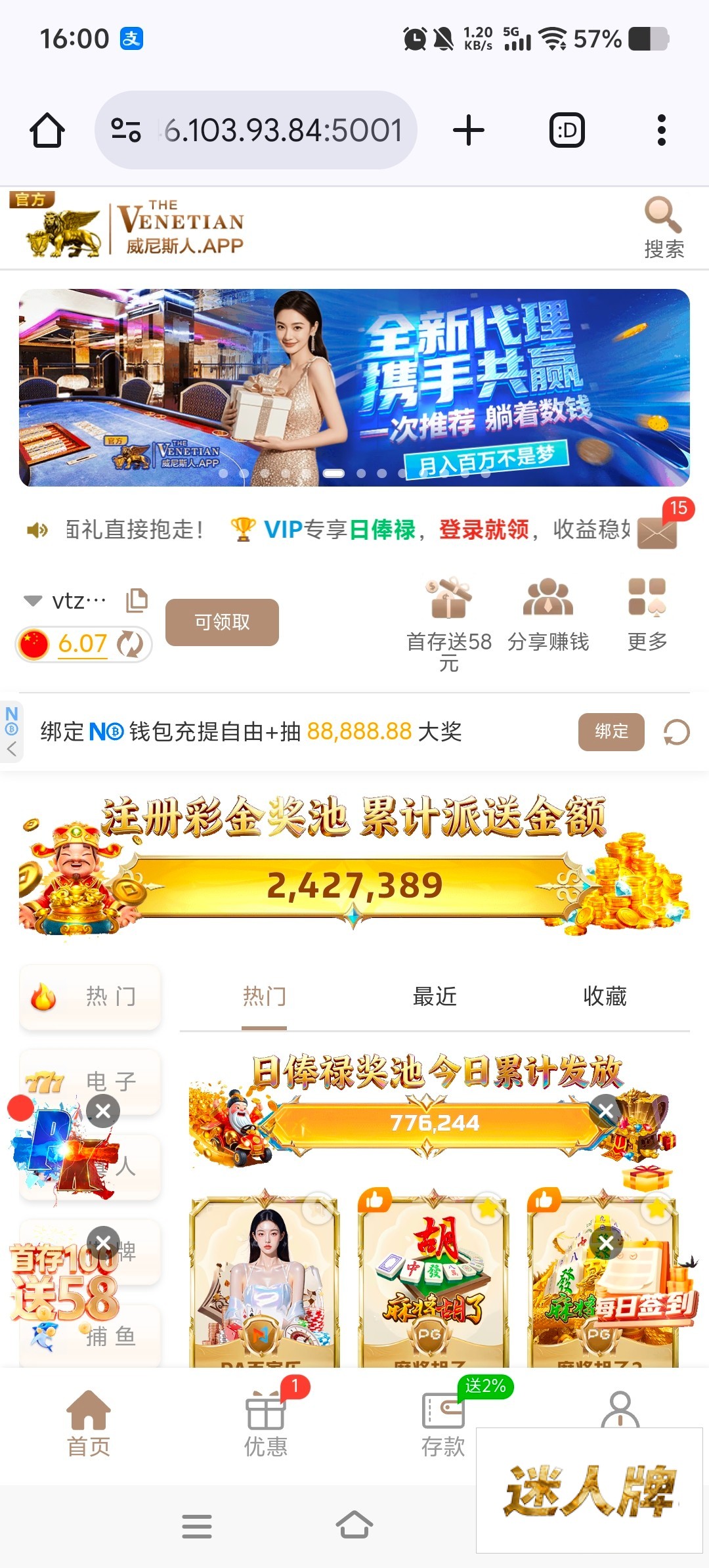
Task: Open the 更多 more menu
Action: click(x=647, y=615)
